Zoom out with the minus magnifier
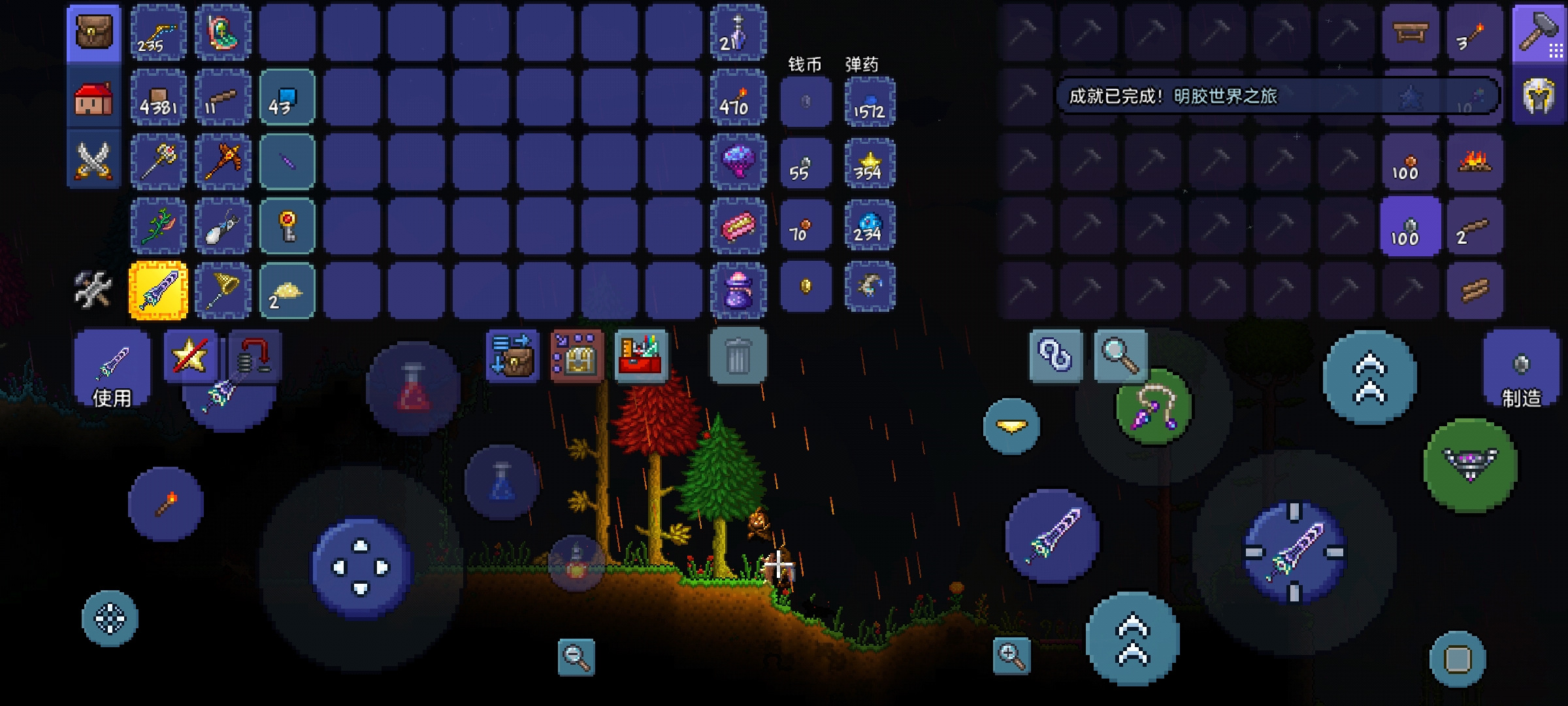Viewport: 1568px width, 706px height. 576,657
